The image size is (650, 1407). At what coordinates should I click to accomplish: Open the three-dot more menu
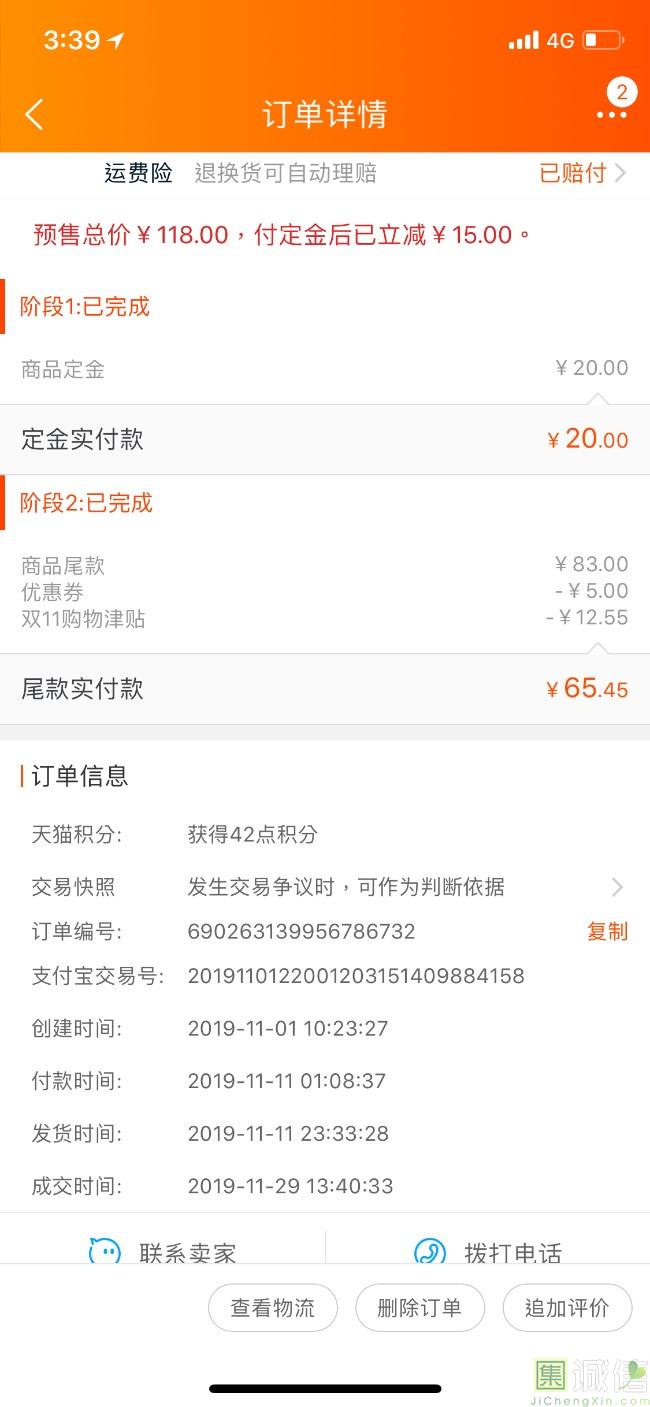[x=611, y=114]
